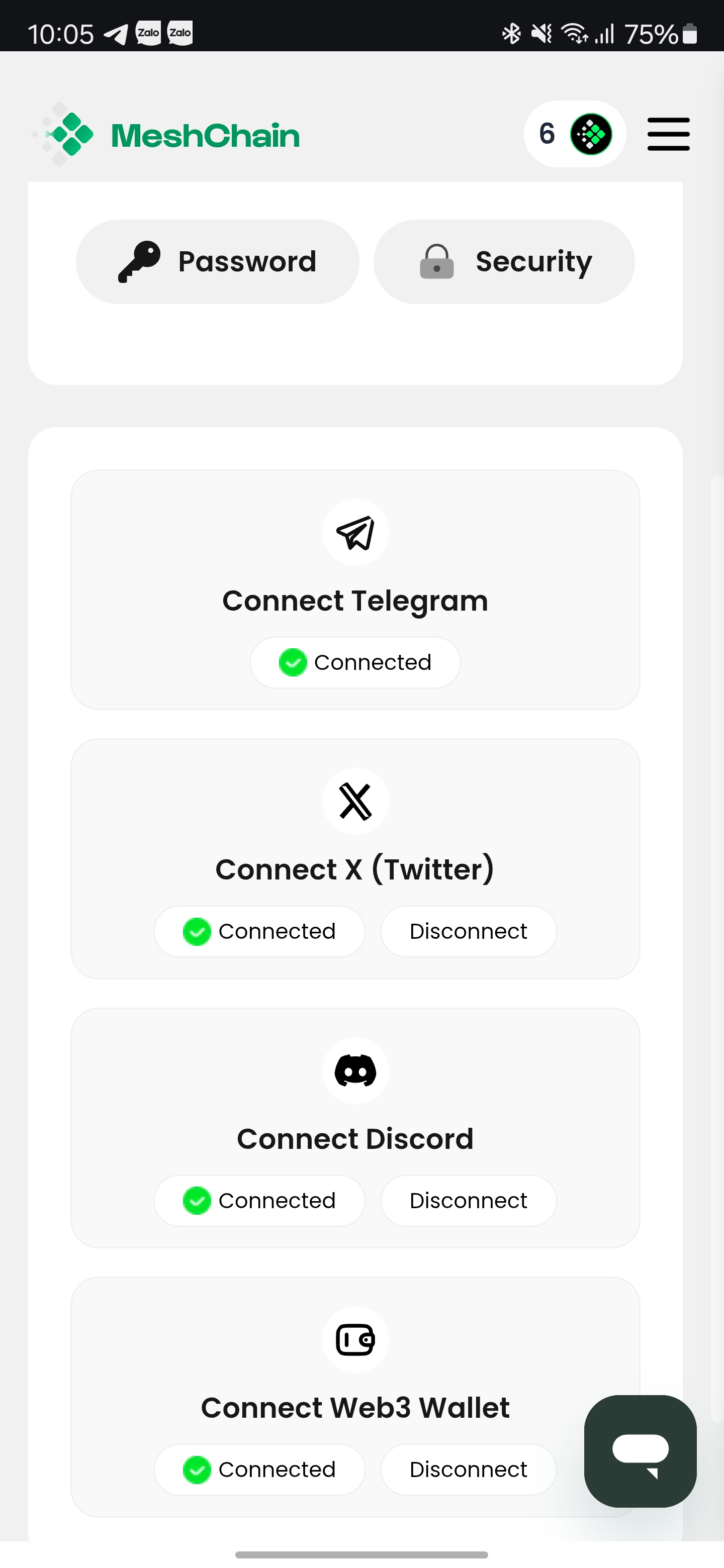Tap the Telegram Connected status
Viewport: 724px width, 1568px height.
[355, 662]
